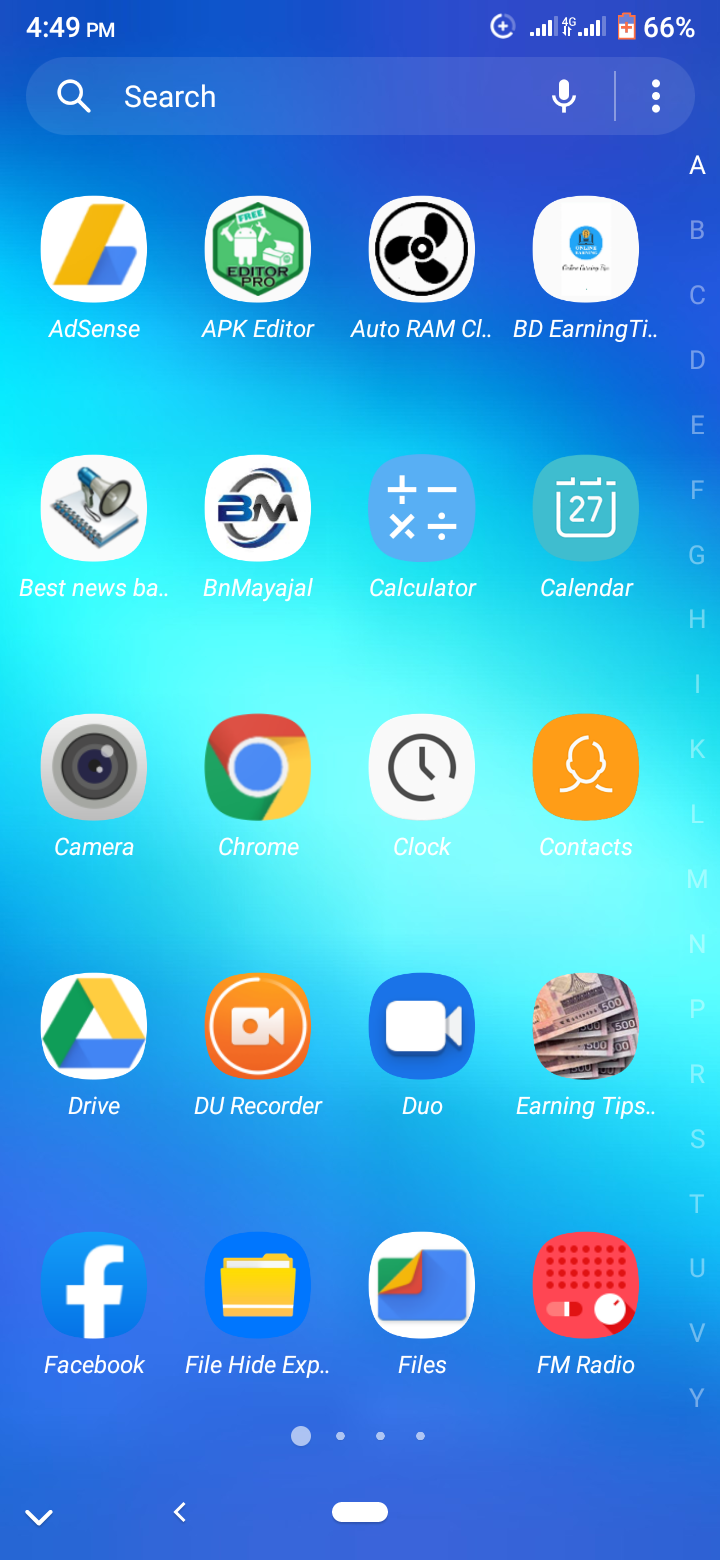Tap the system back arrow
This screenshot has width=720, height=1560.
(x=180, y=1512)
